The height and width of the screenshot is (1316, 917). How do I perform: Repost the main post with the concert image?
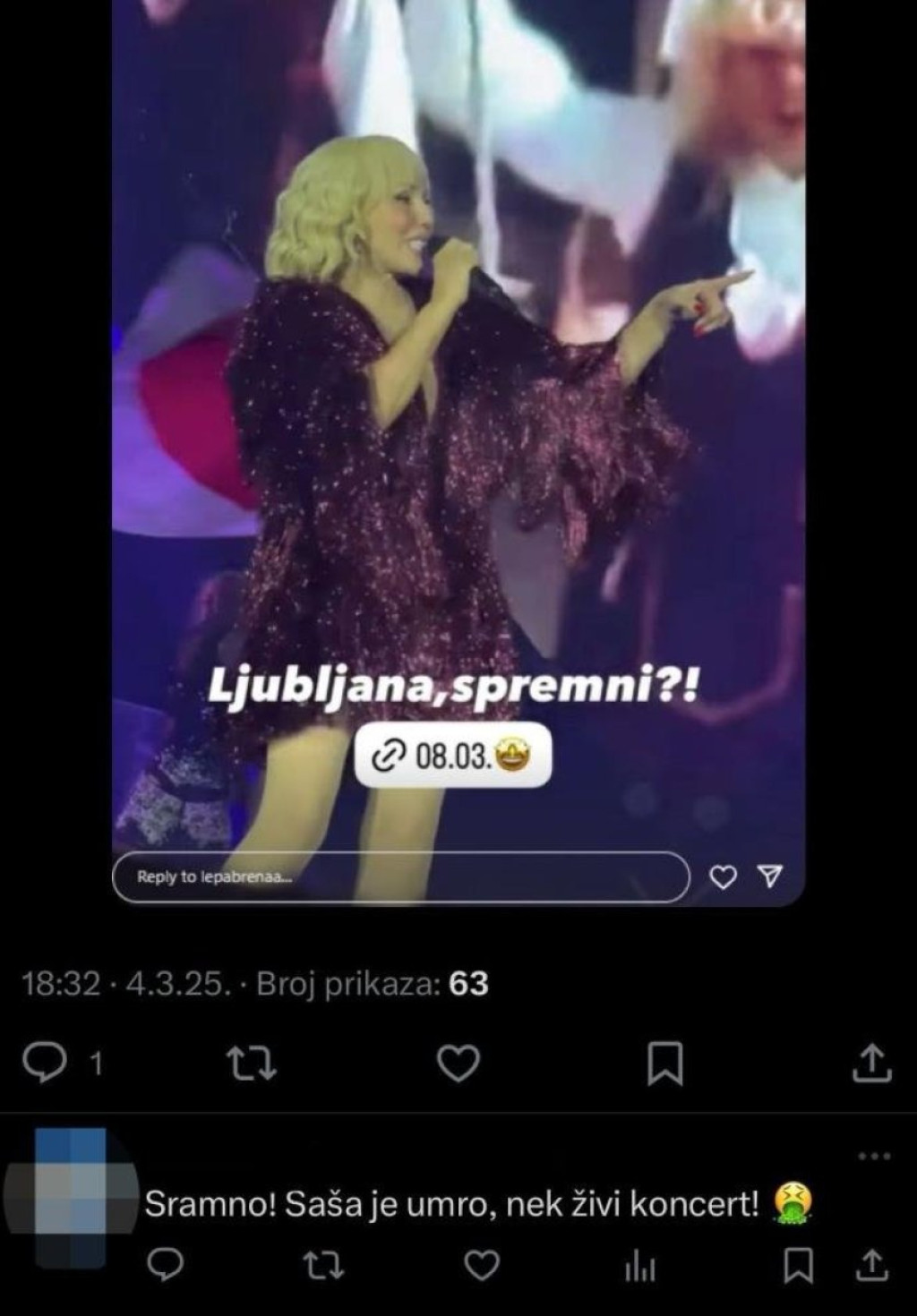pos(251,1064)
